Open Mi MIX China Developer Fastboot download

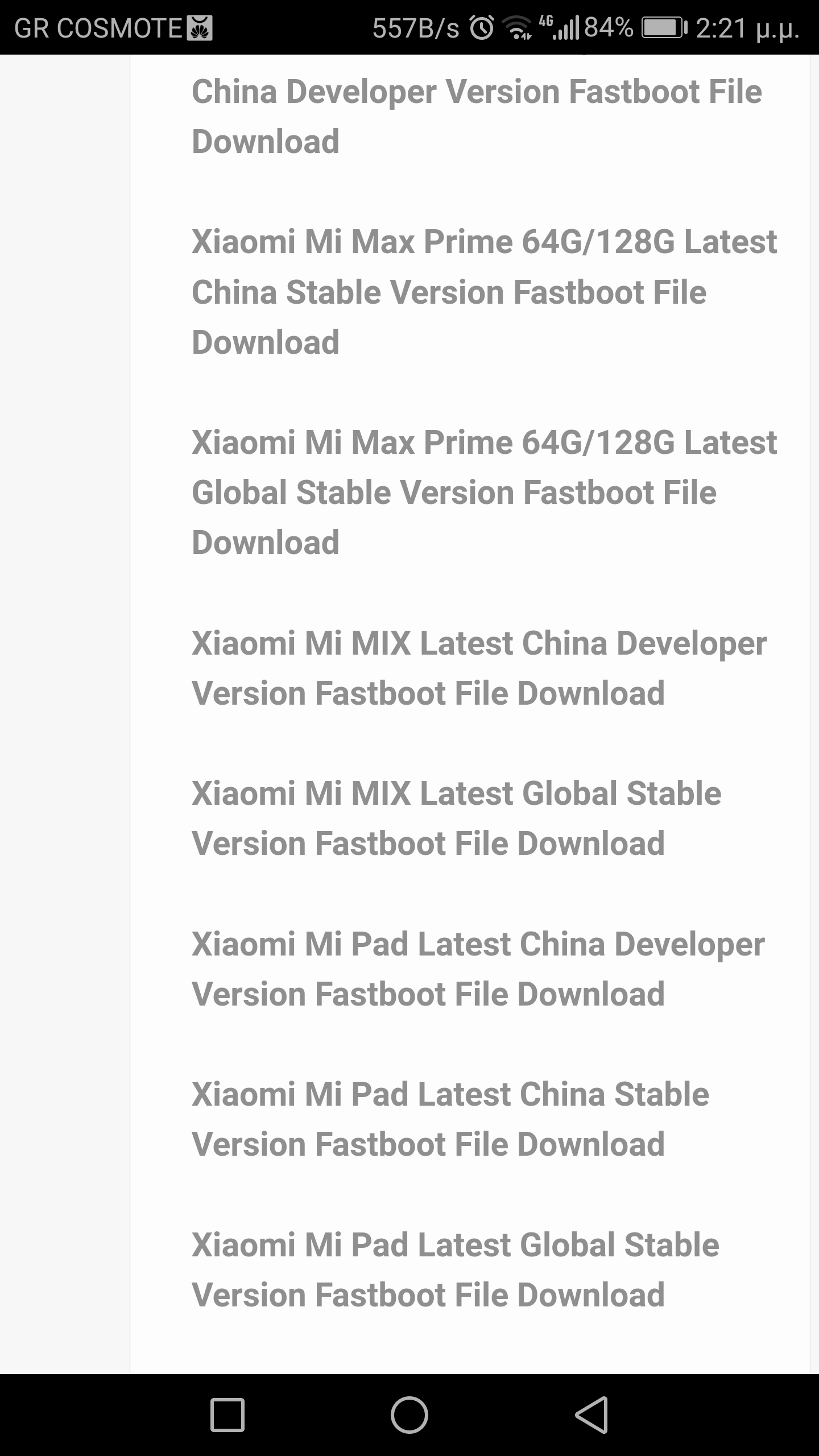tap(479, 668)
